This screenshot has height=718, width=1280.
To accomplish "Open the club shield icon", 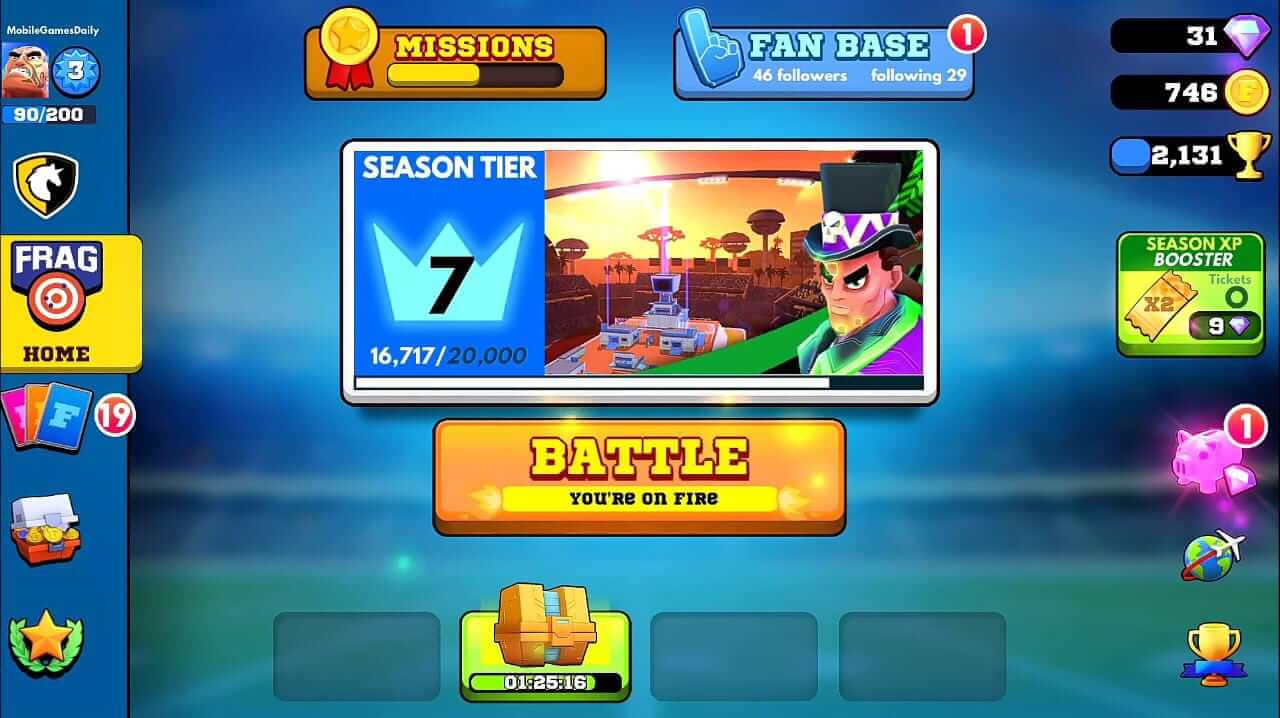I will point(46,185).
